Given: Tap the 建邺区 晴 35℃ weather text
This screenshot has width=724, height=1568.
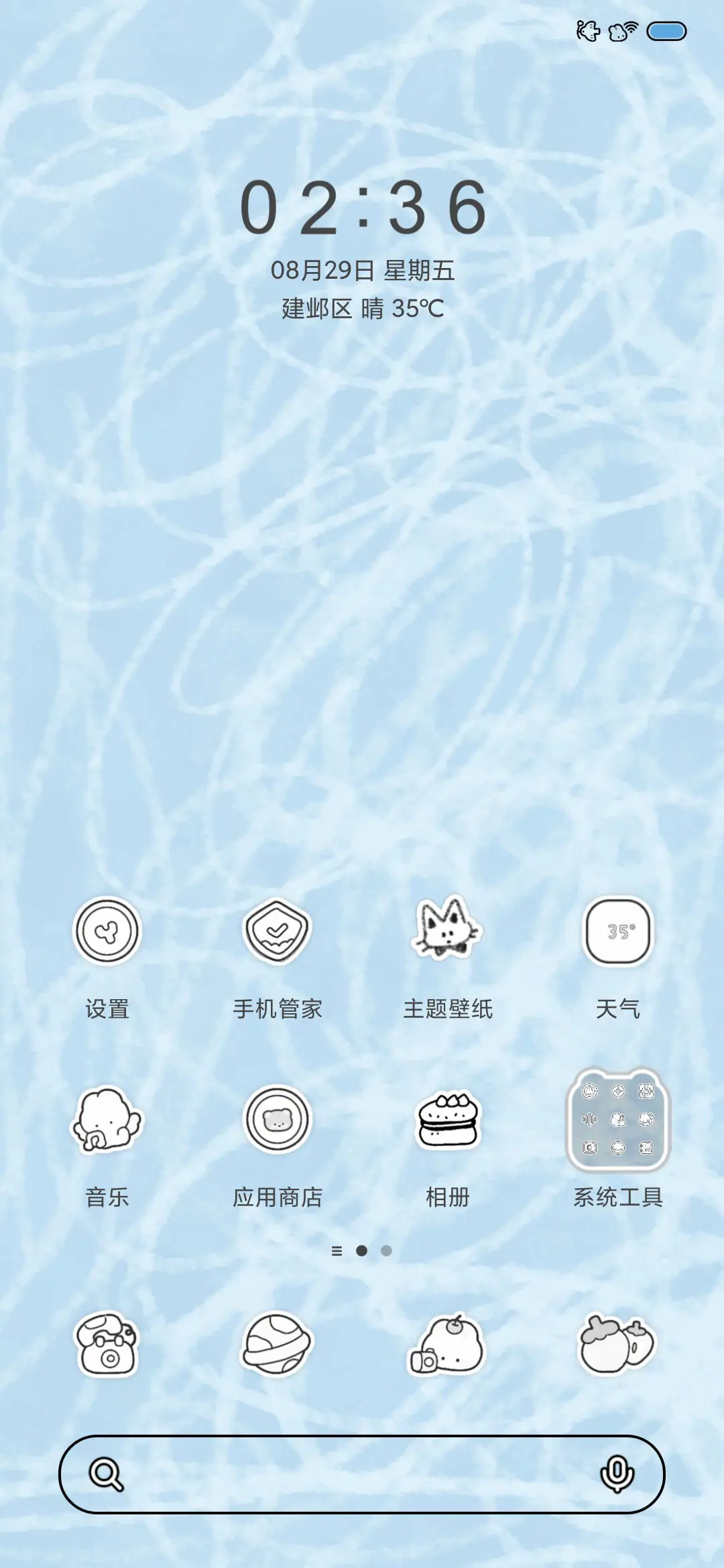Looking at the screenshot, I should pos(362,310).
